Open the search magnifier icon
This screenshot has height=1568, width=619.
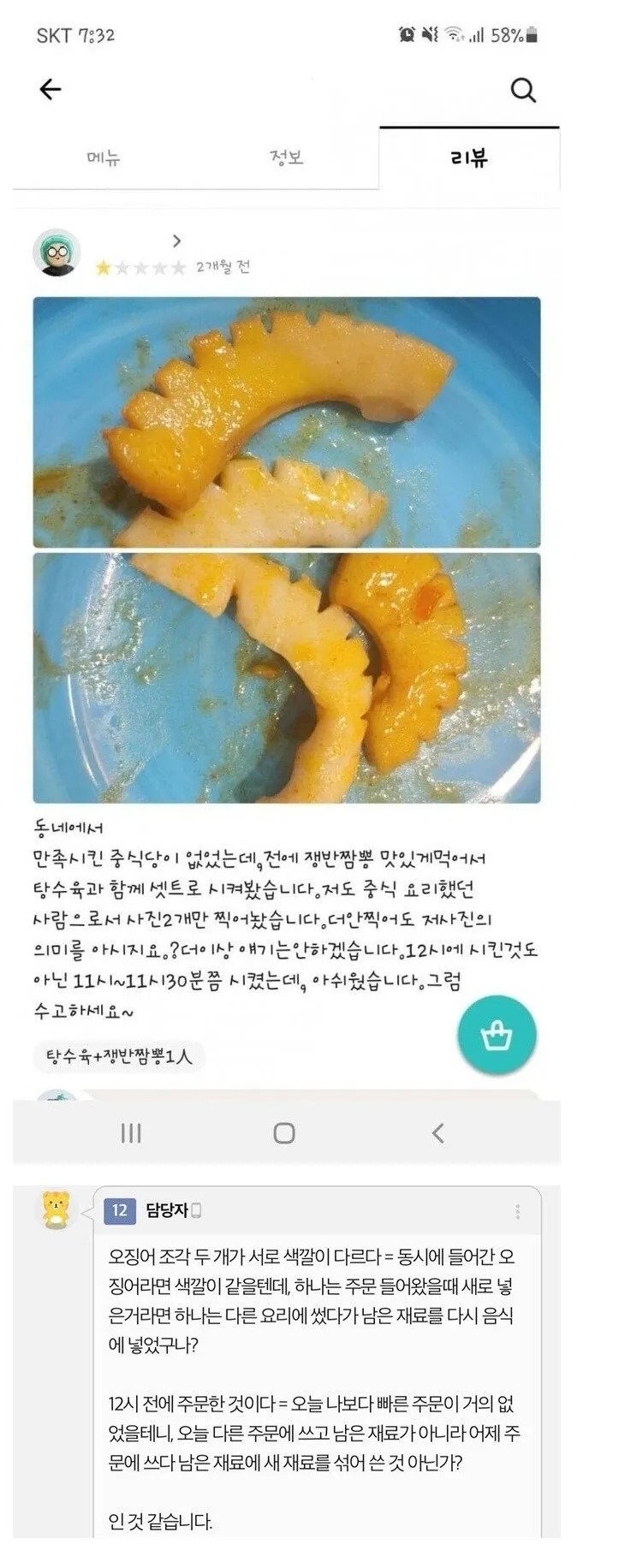point(522,90)
